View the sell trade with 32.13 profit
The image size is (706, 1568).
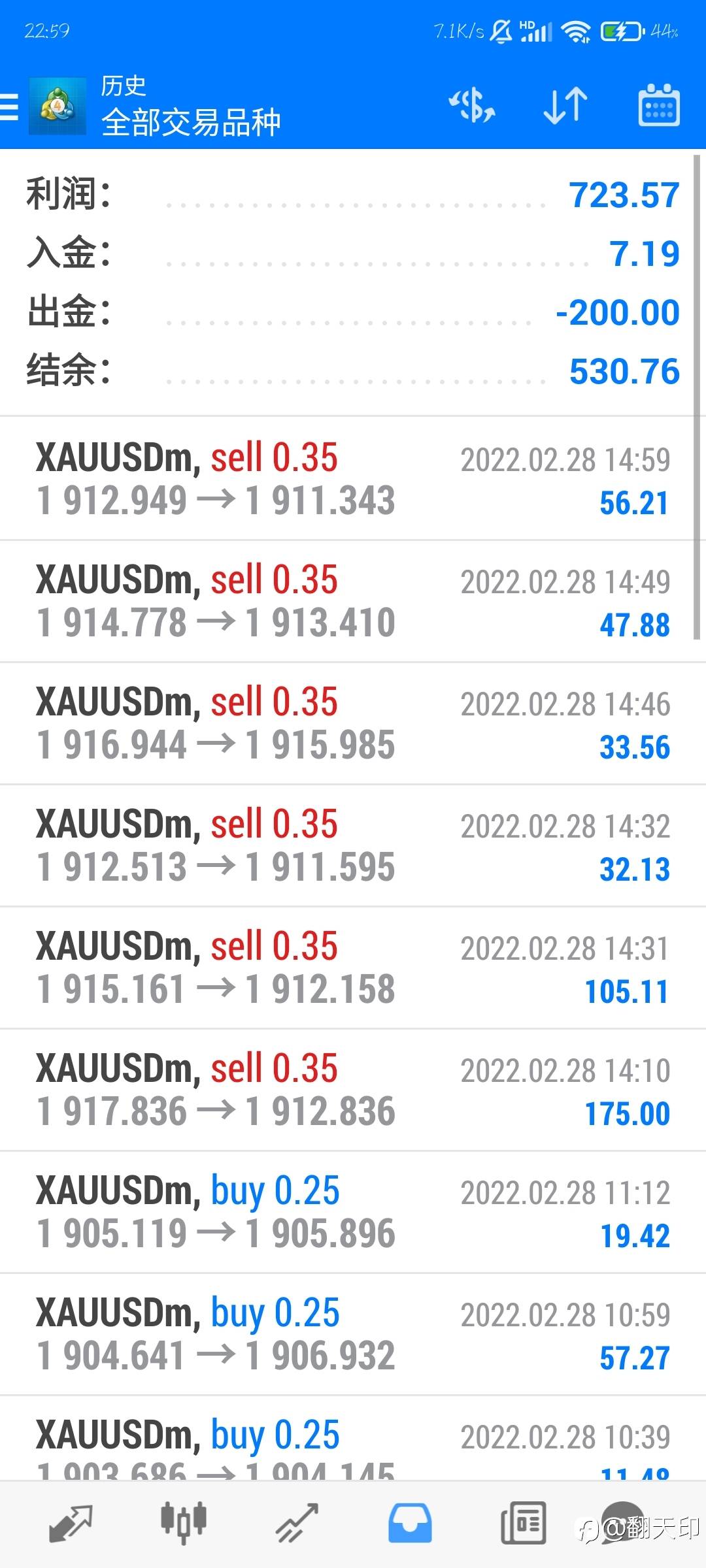tap(353, 845)
